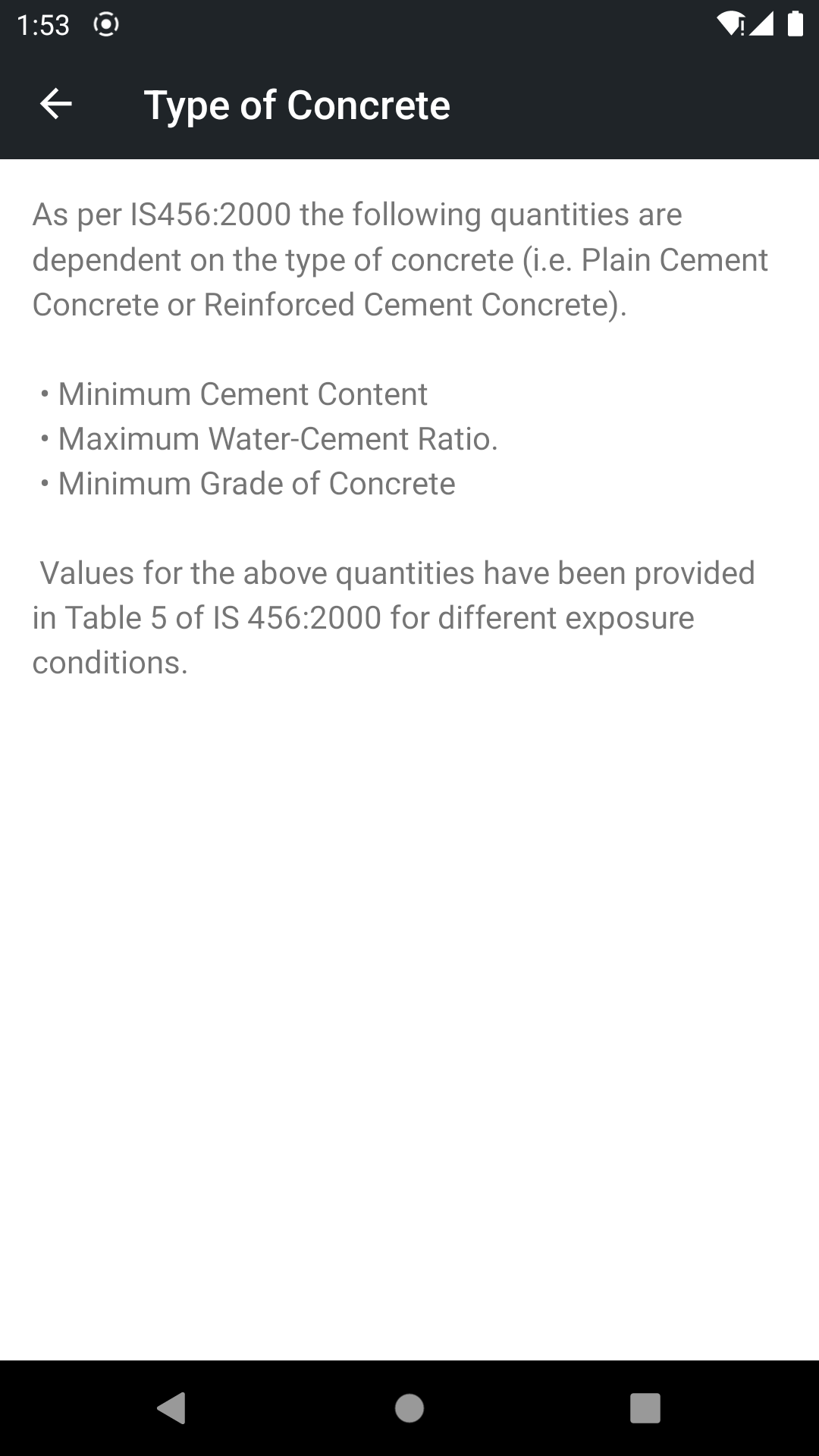Select the Minimum Cement Content bullet item

tap(243, 394)
